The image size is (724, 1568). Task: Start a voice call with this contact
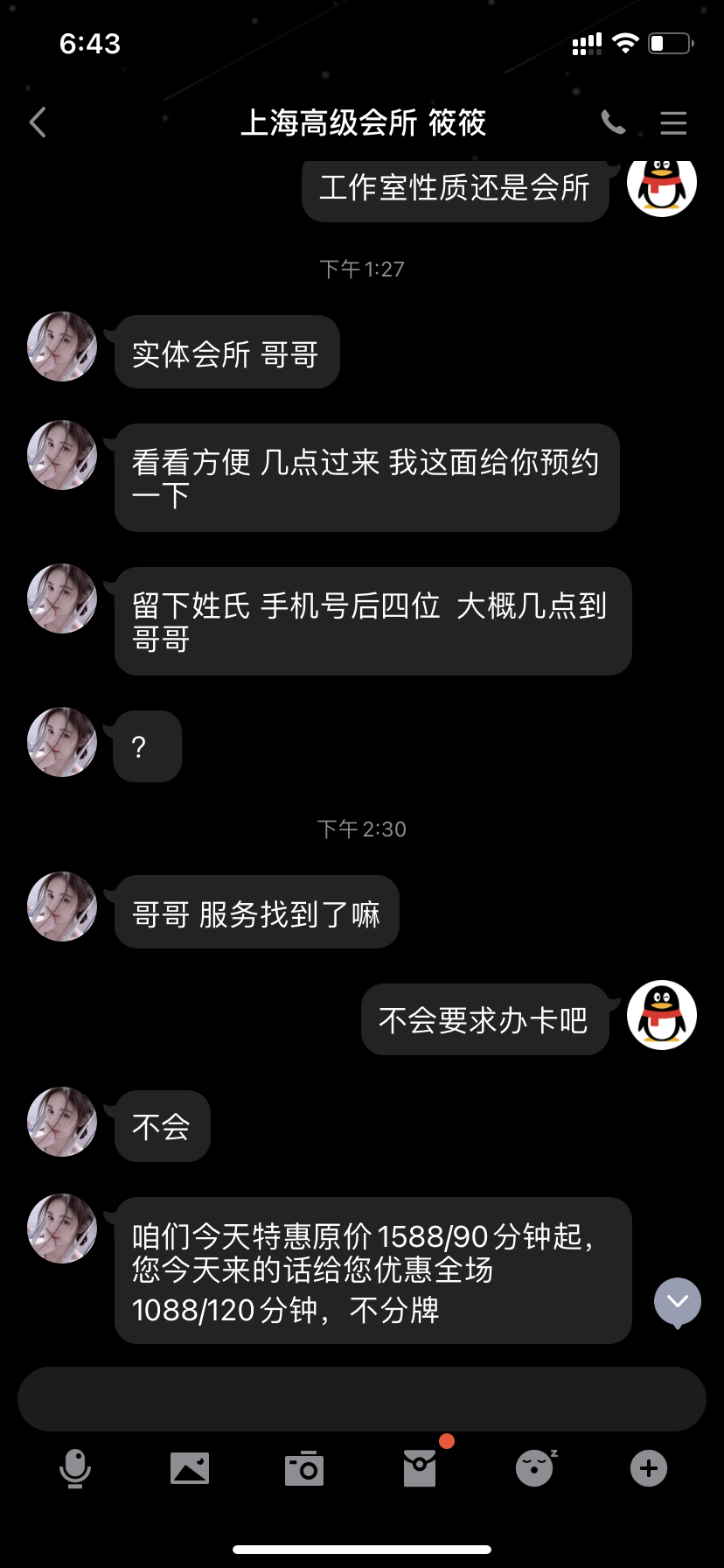[x=613, y=122]
